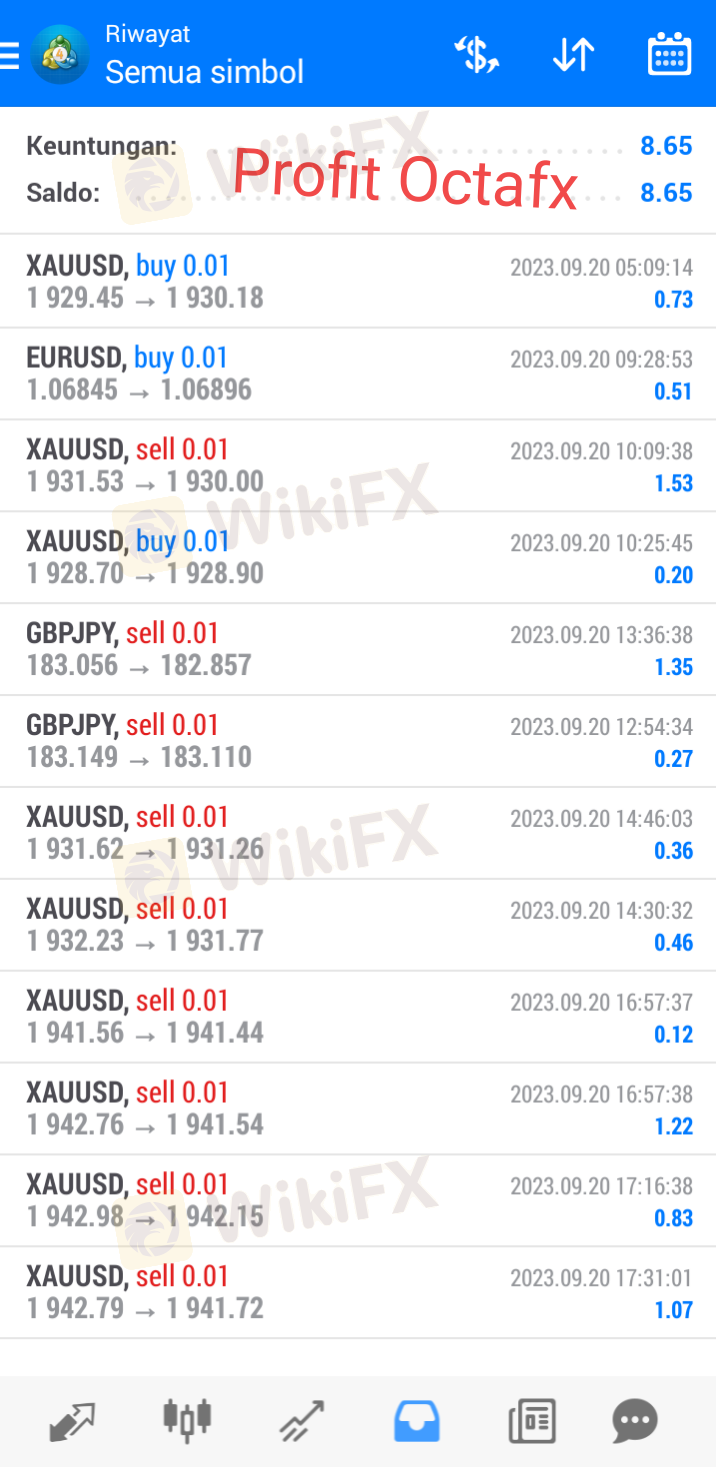Switch to the candlestick Chart tab
The image size is (716, 1468).
pos(187,1419)
